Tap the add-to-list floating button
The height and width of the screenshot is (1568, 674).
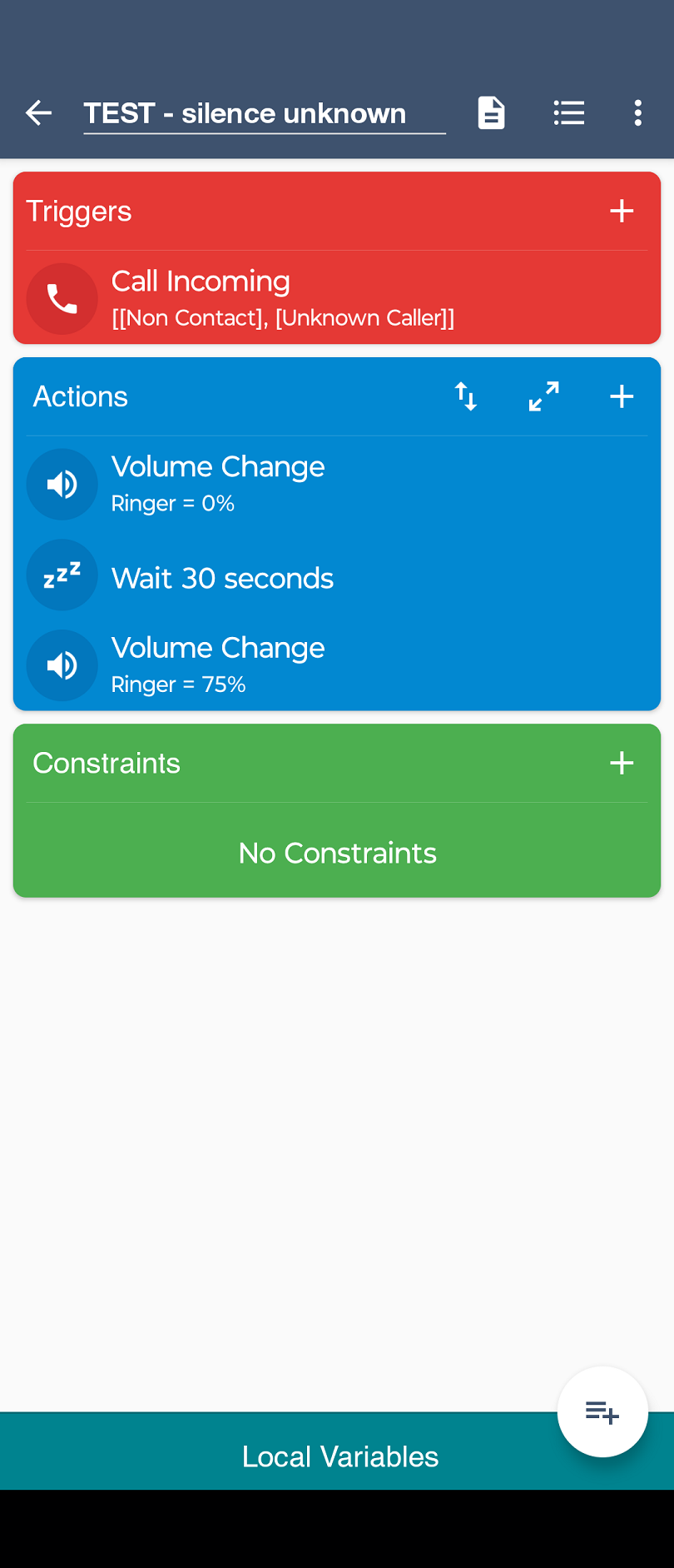[602, 1411]
